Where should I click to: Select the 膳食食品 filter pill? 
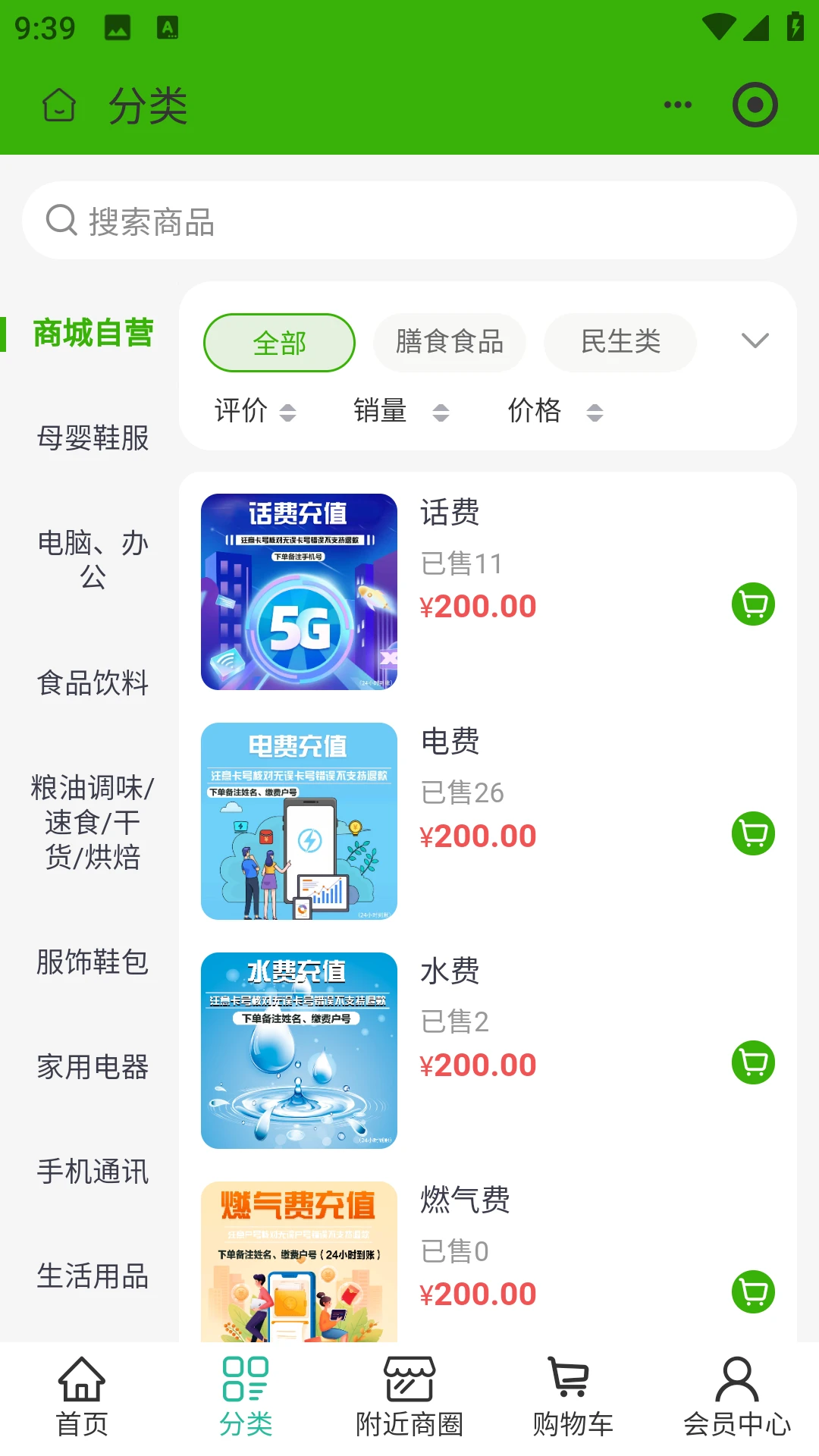tap(449, 342)
